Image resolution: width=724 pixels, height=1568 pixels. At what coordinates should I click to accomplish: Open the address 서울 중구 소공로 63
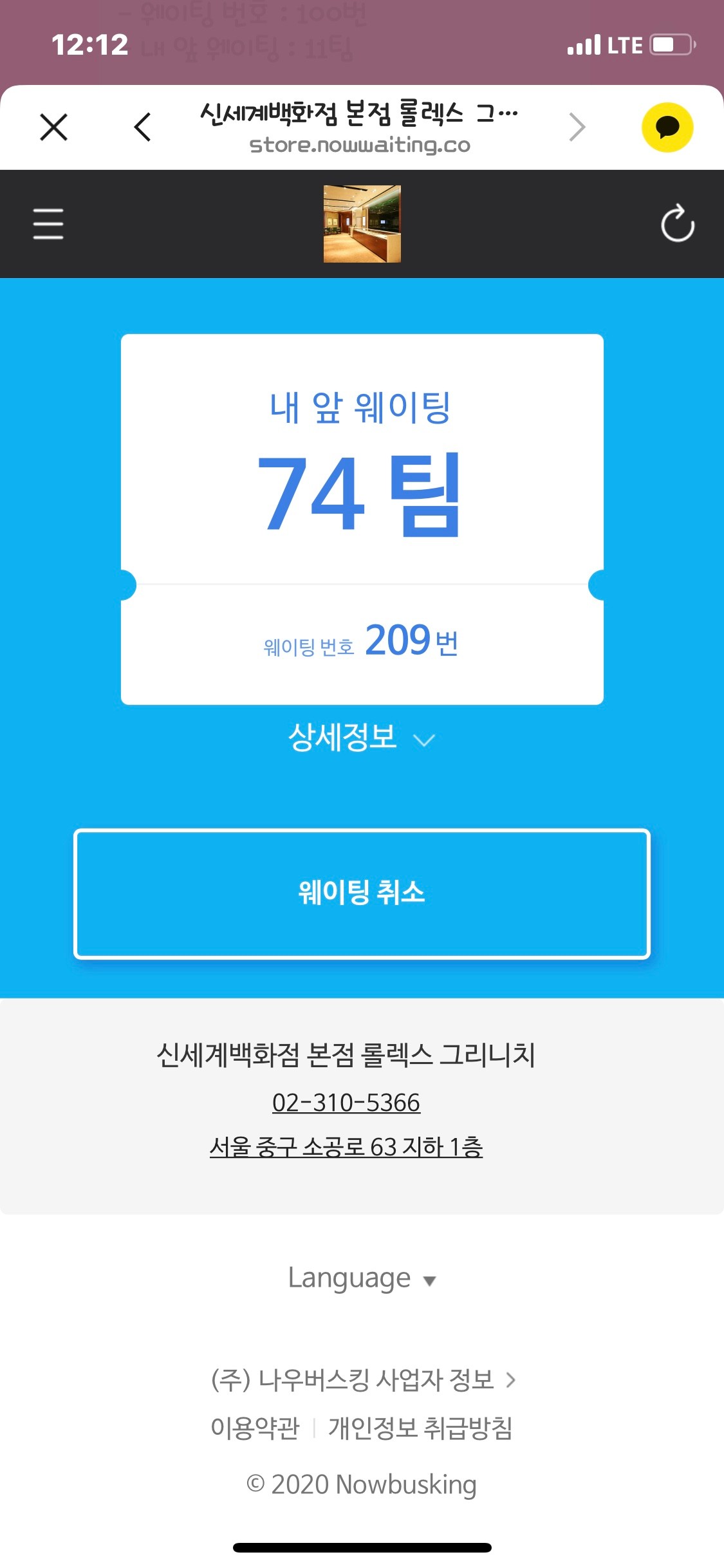pyautogui.click(x=346, y=1146)
